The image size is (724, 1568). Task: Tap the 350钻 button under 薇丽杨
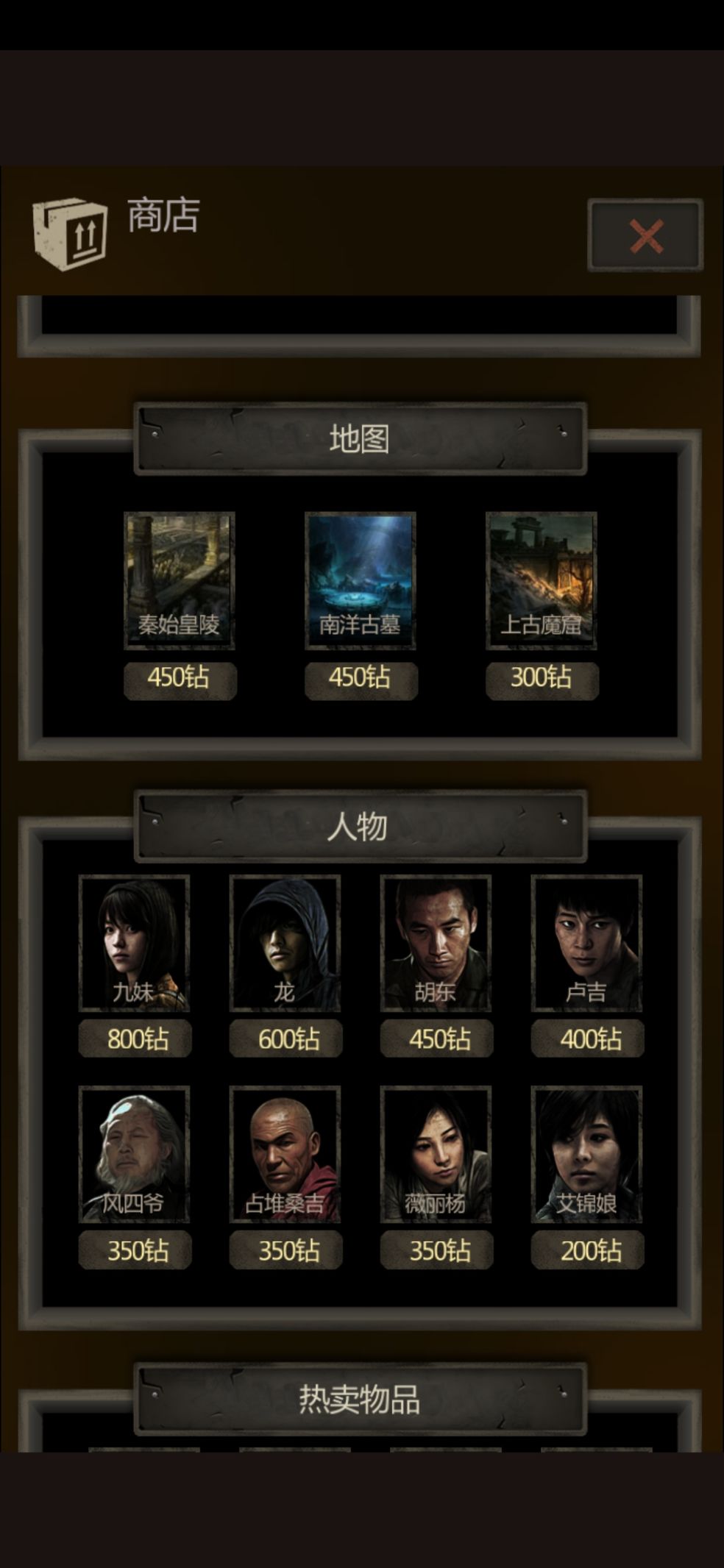point(437,1250)
